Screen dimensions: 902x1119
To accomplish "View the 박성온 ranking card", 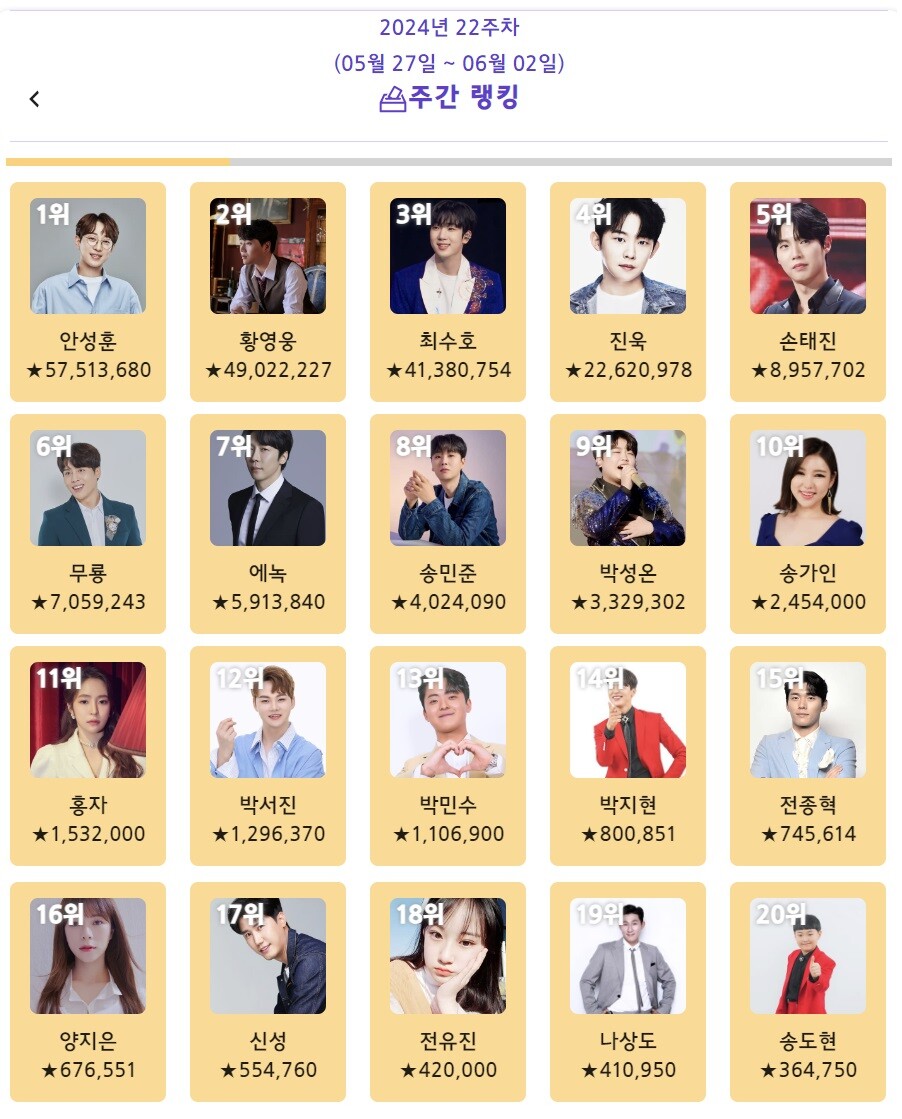I will click(x=628, y=523).
